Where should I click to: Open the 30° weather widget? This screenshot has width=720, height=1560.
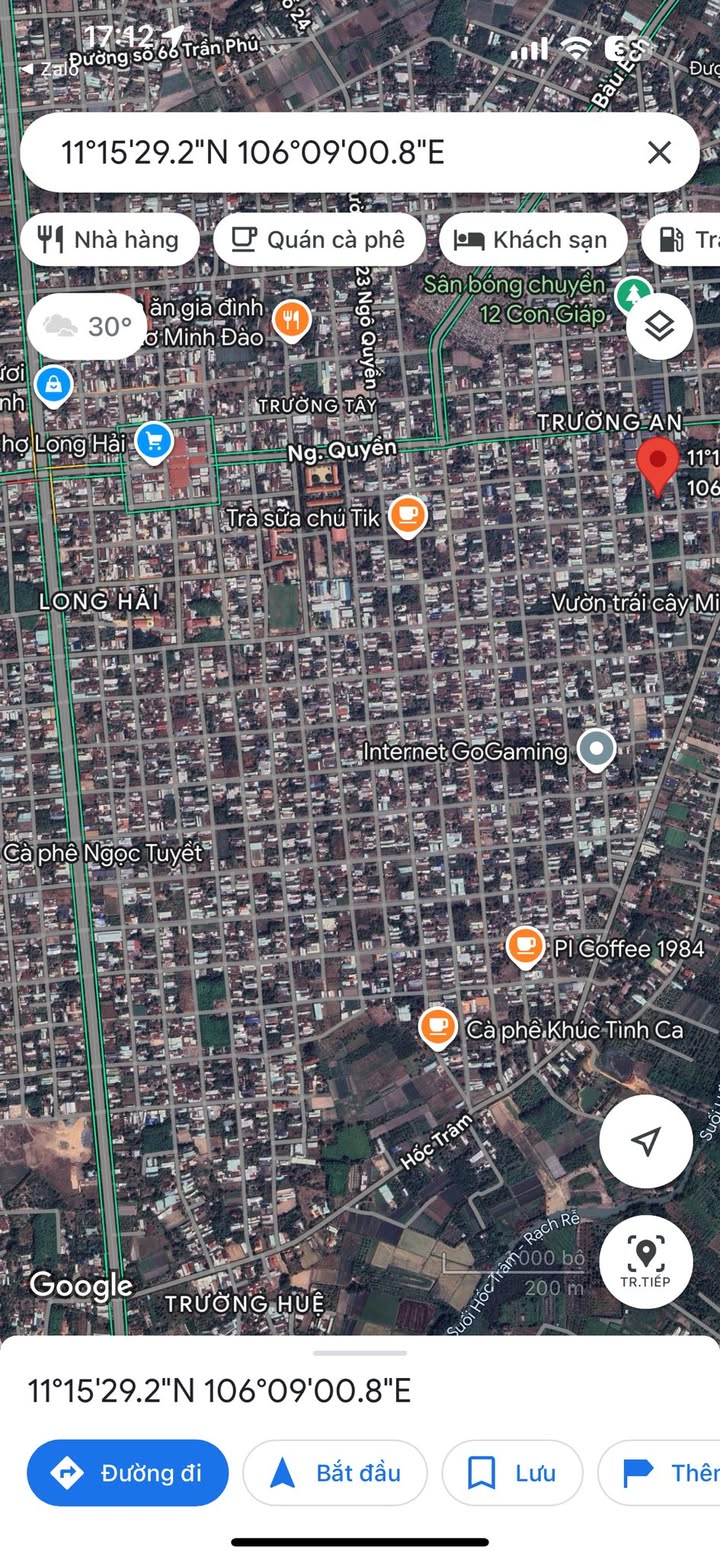point(87,326)
